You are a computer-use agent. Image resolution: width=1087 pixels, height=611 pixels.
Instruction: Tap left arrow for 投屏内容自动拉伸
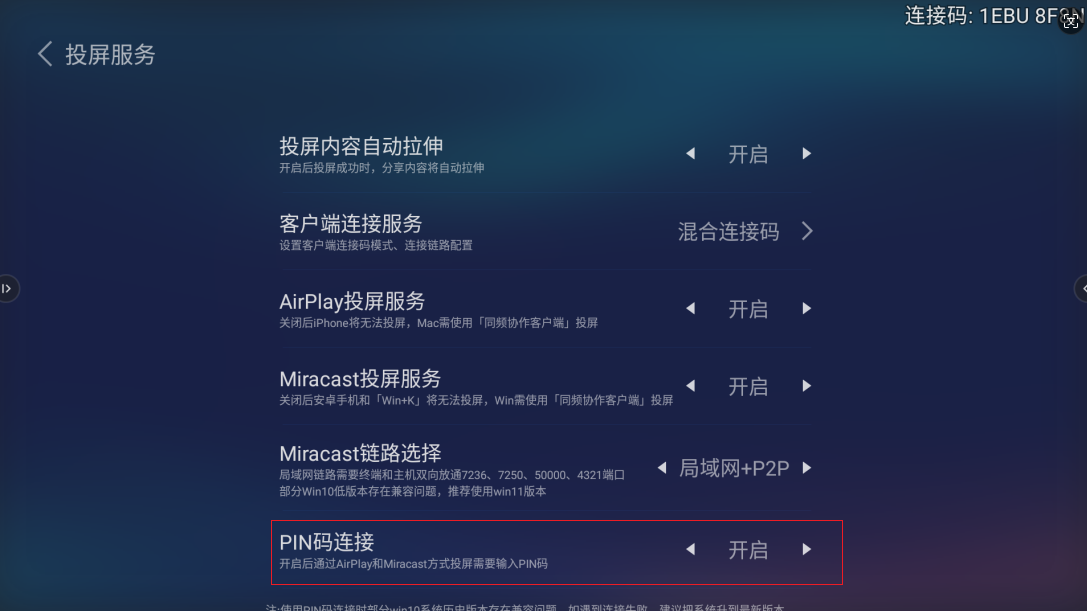(x=690, y=154)
